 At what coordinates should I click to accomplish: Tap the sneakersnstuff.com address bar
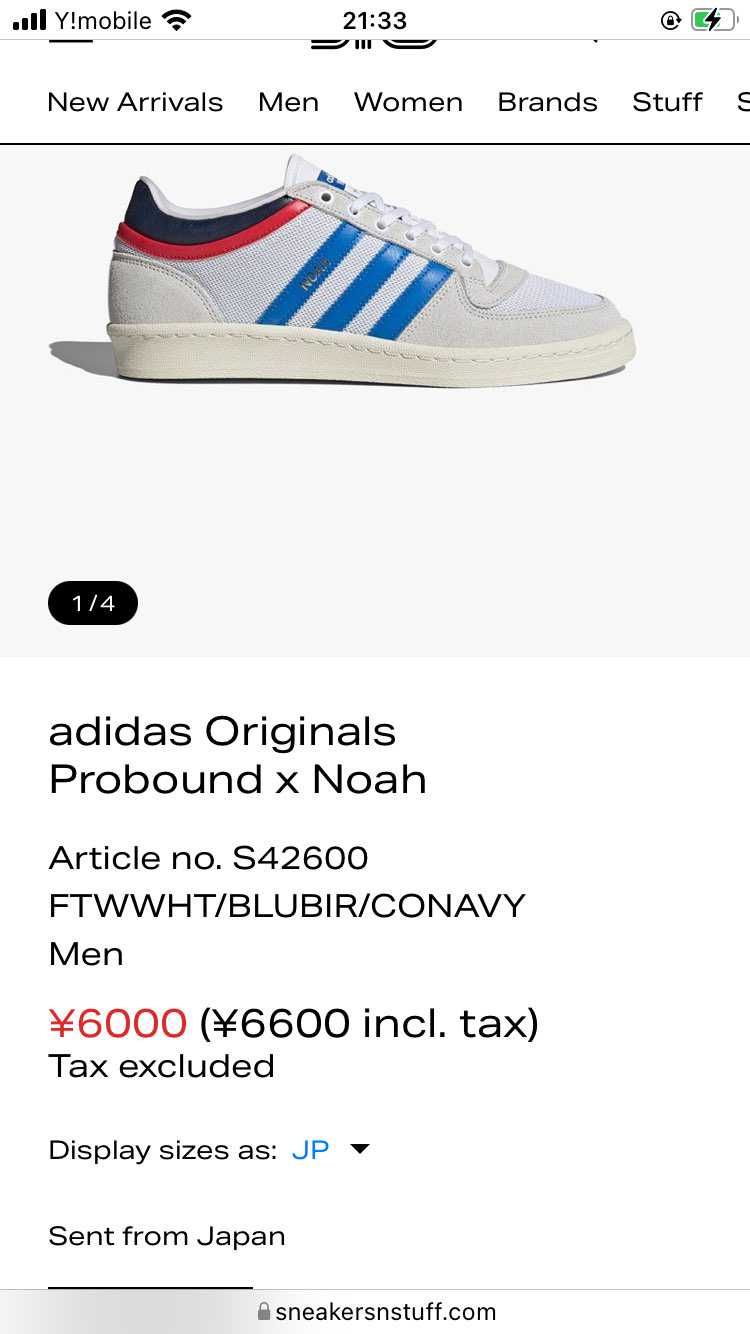point(375,1311)
